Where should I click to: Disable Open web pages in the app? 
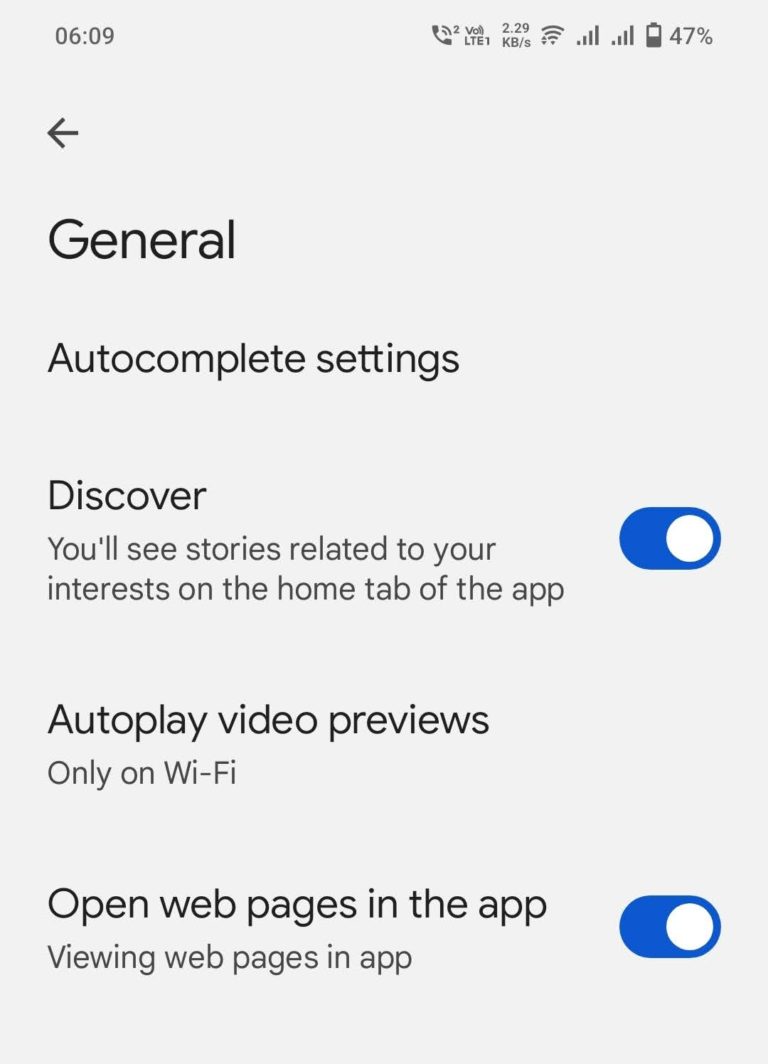pos(669,927)
